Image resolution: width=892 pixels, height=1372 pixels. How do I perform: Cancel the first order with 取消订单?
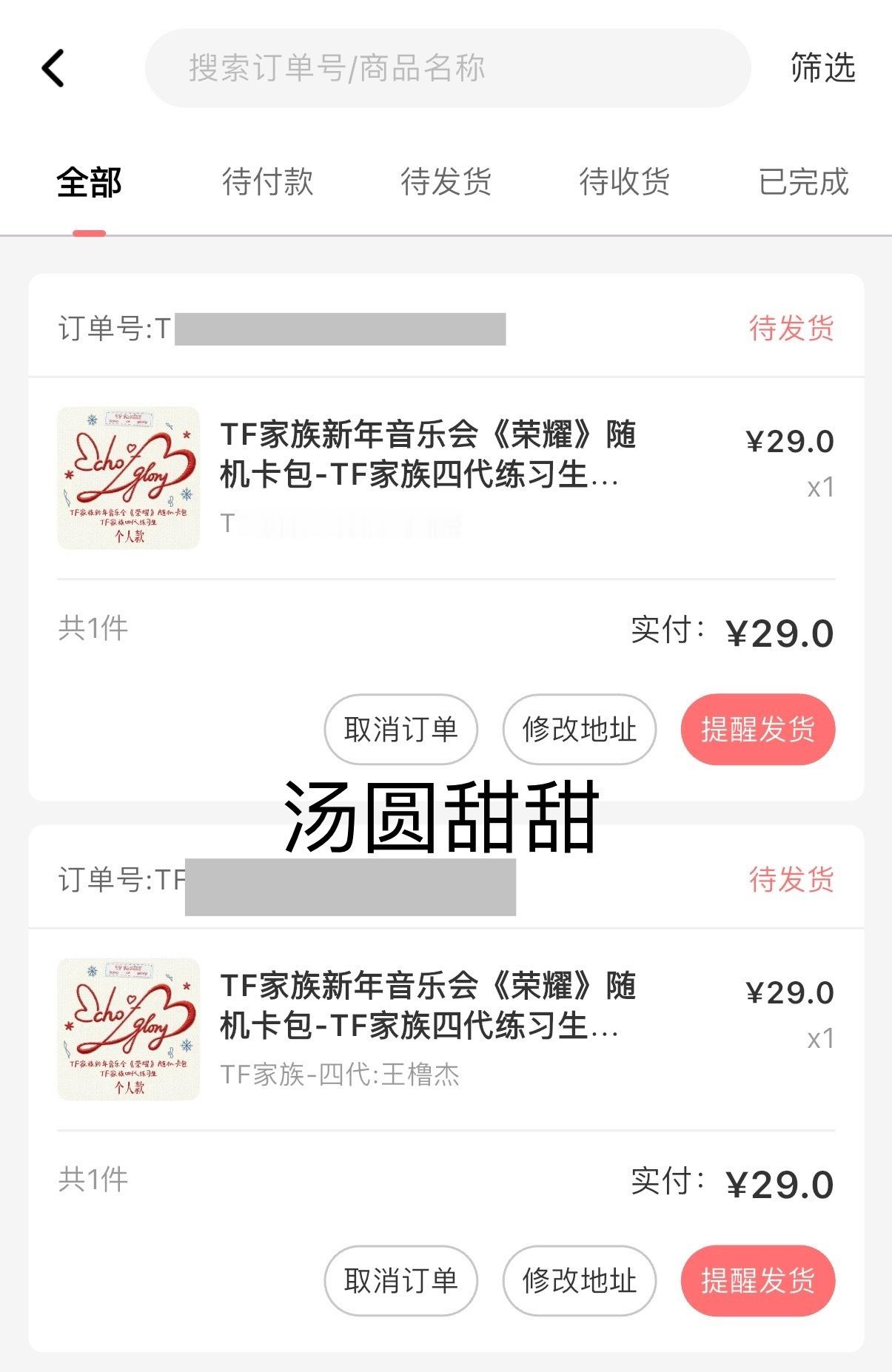400,729
